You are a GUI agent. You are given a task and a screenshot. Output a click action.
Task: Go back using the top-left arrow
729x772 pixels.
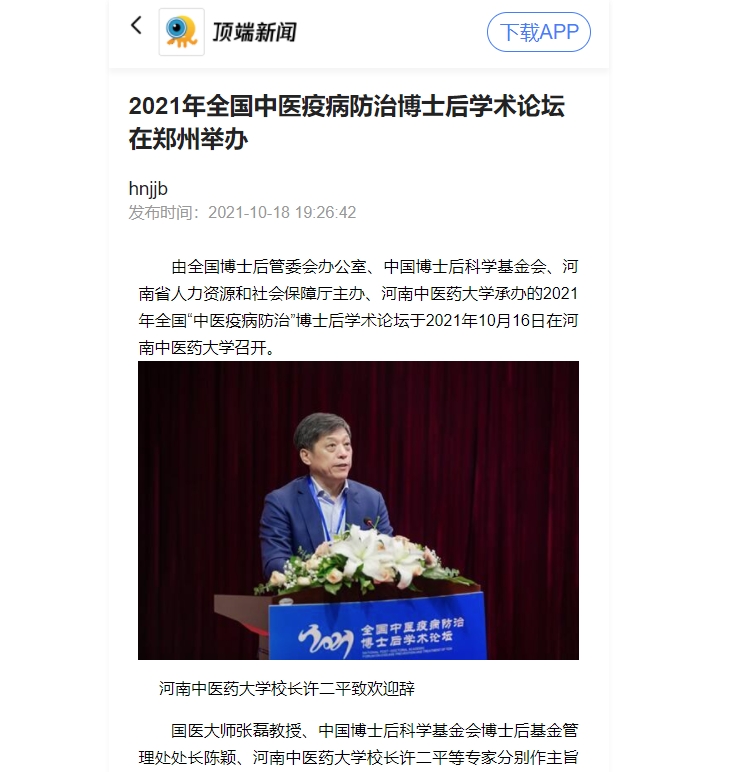pos(137,27)
